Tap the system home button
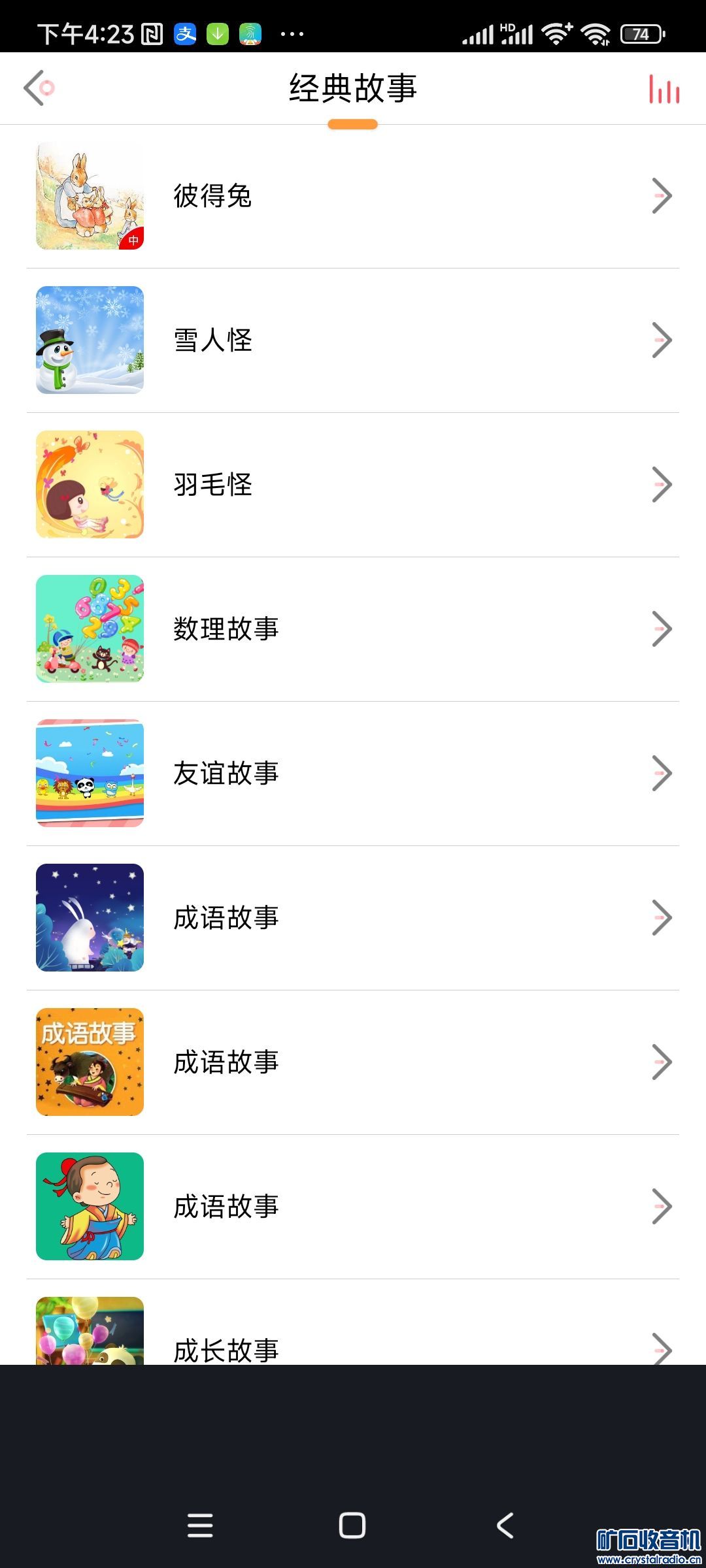Viewport: 706px width, 1568px height. pyautogui.click(x=352, y=1526)
